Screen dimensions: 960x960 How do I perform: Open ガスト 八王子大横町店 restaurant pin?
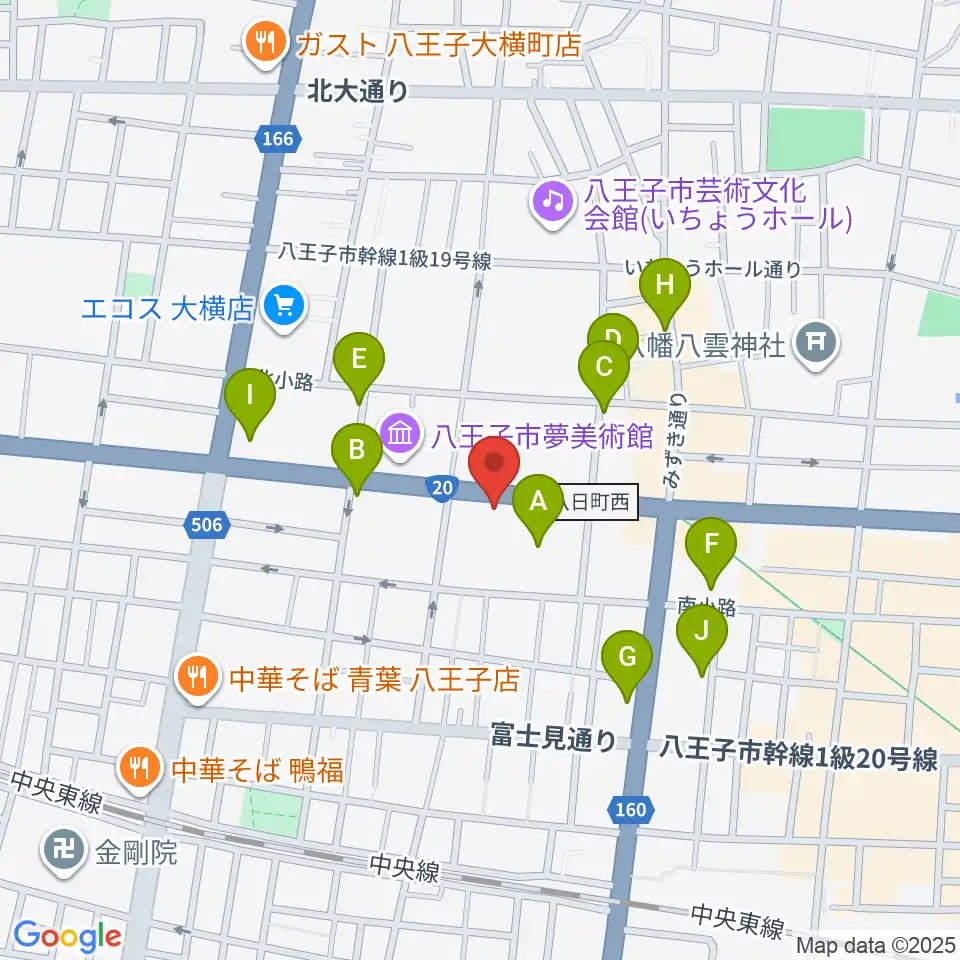(265, 45)
